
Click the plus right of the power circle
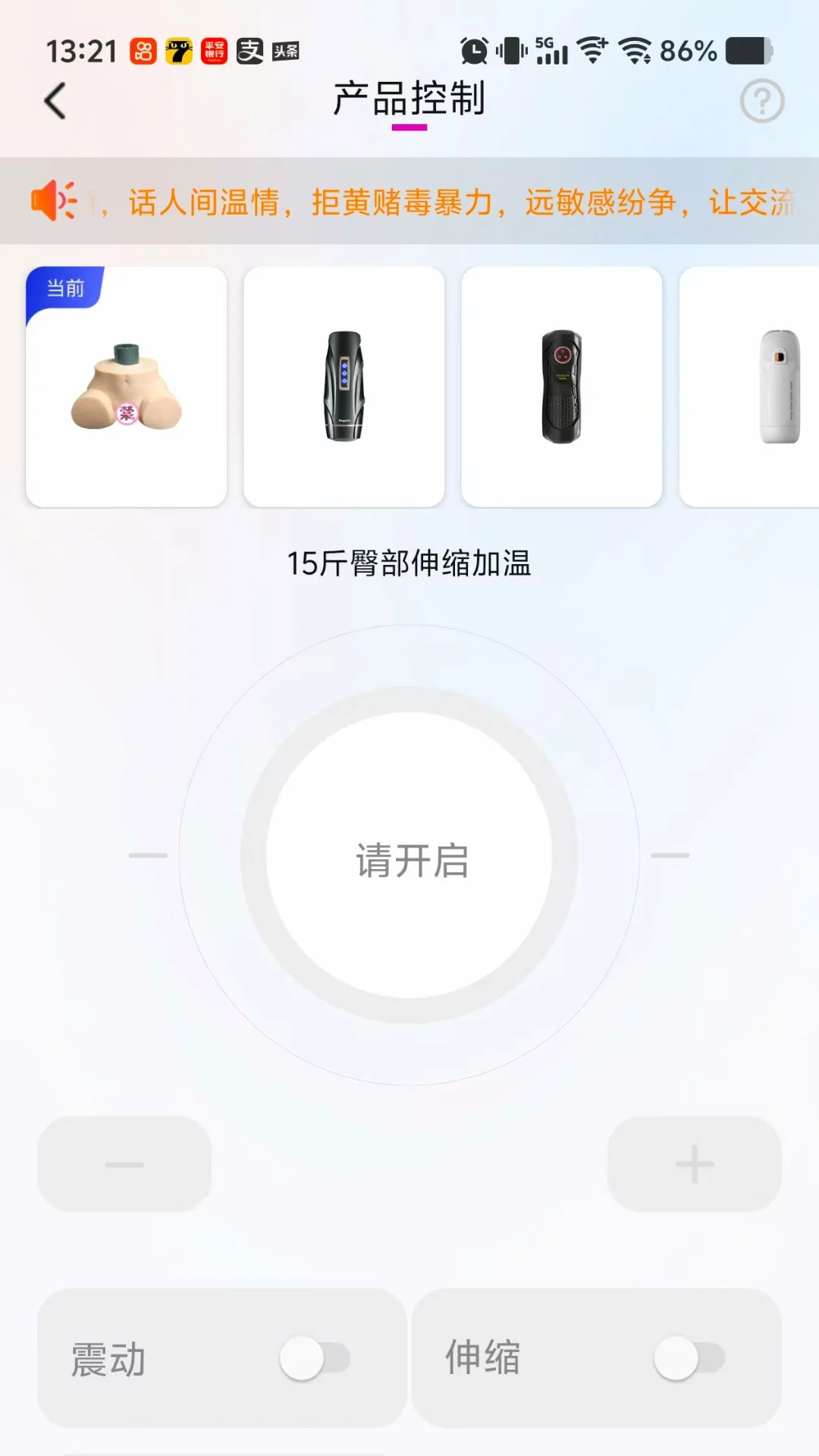point(670,854)
